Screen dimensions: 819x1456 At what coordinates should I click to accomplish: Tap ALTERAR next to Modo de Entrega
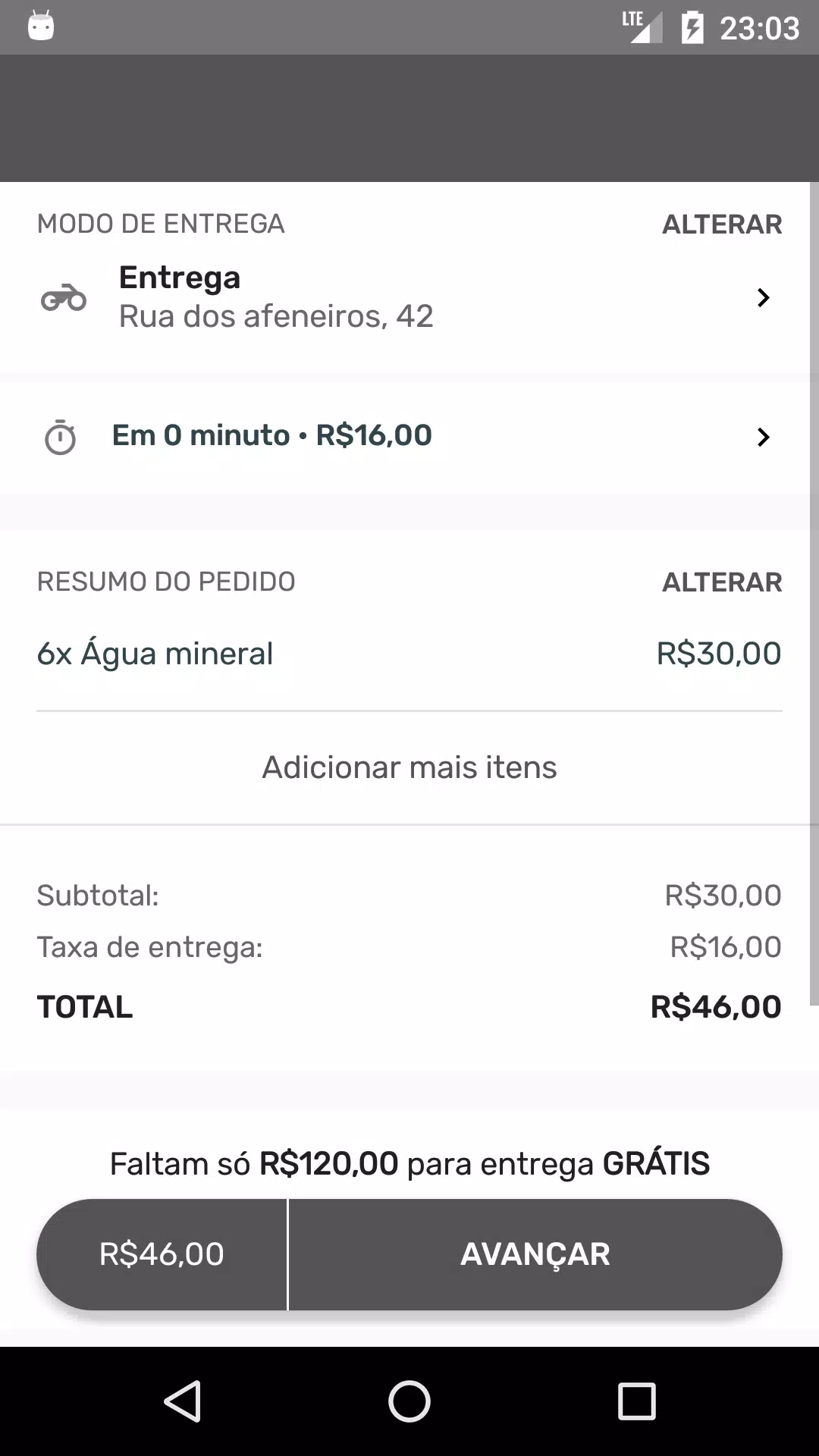pos(721,224)
